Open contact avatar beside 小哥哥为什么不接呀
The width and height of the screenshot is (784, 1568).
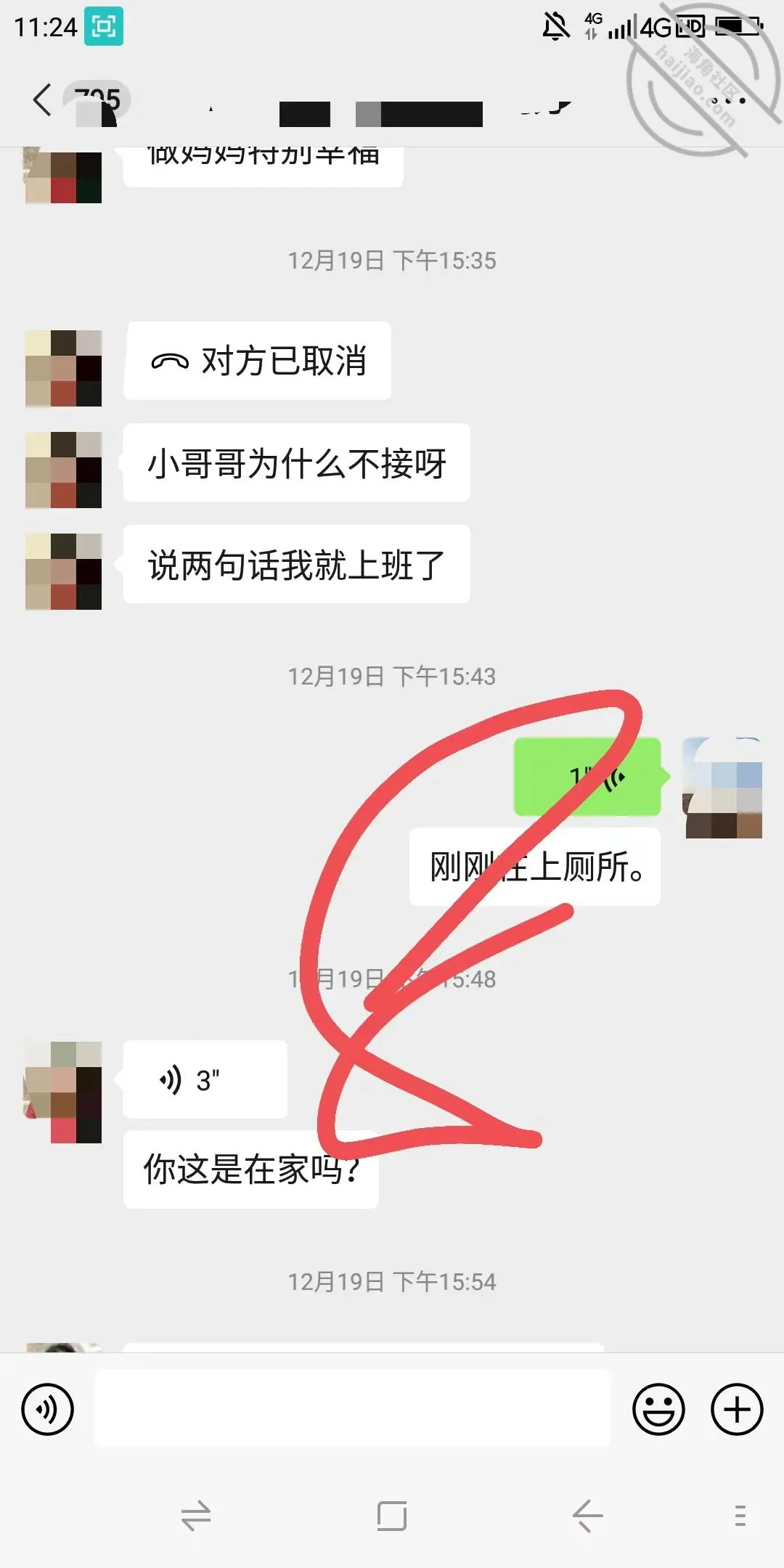pyautogui.click(x=64, y=470)
